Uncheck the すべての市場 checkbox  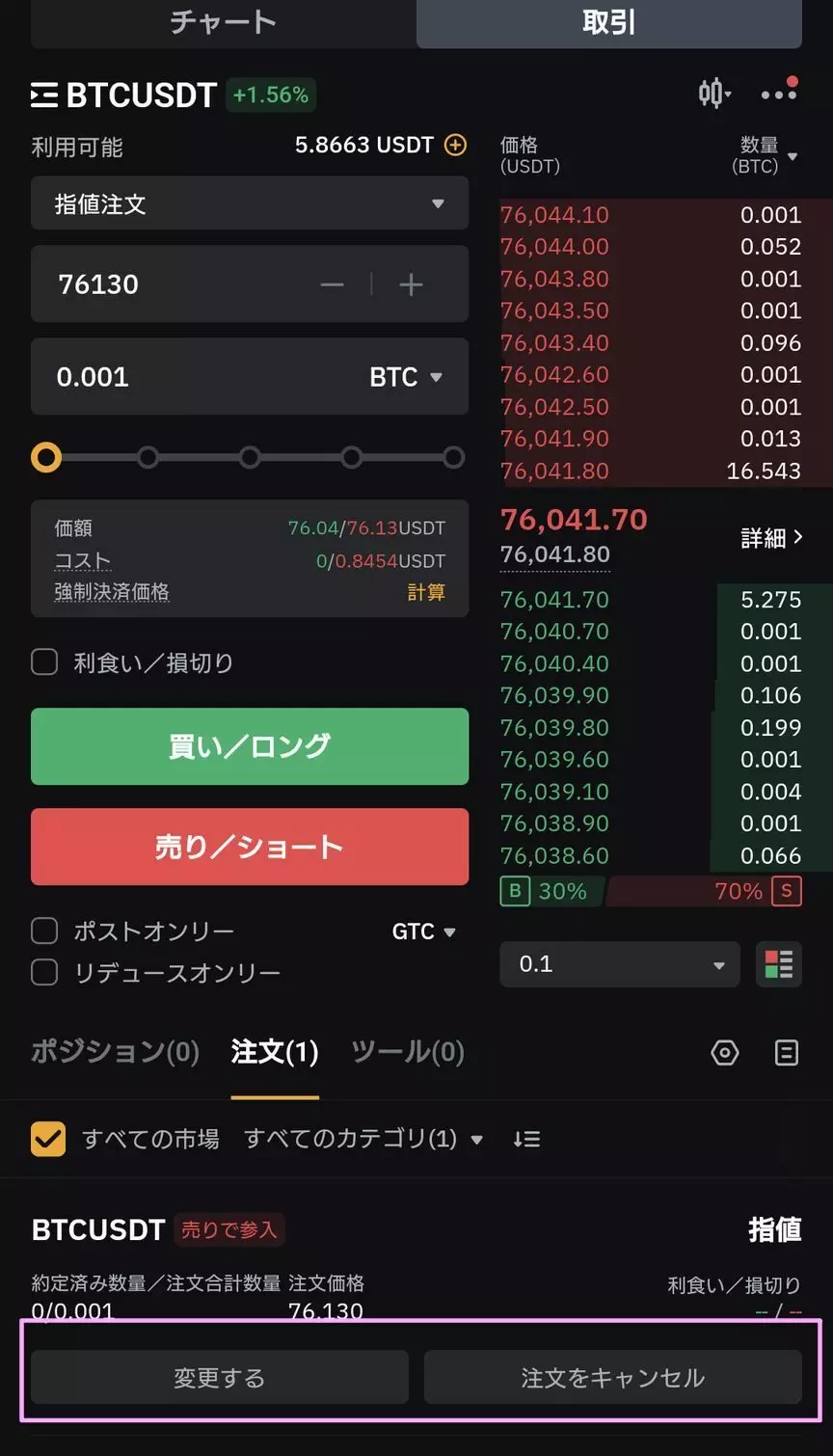click(x=48, y=1139)
